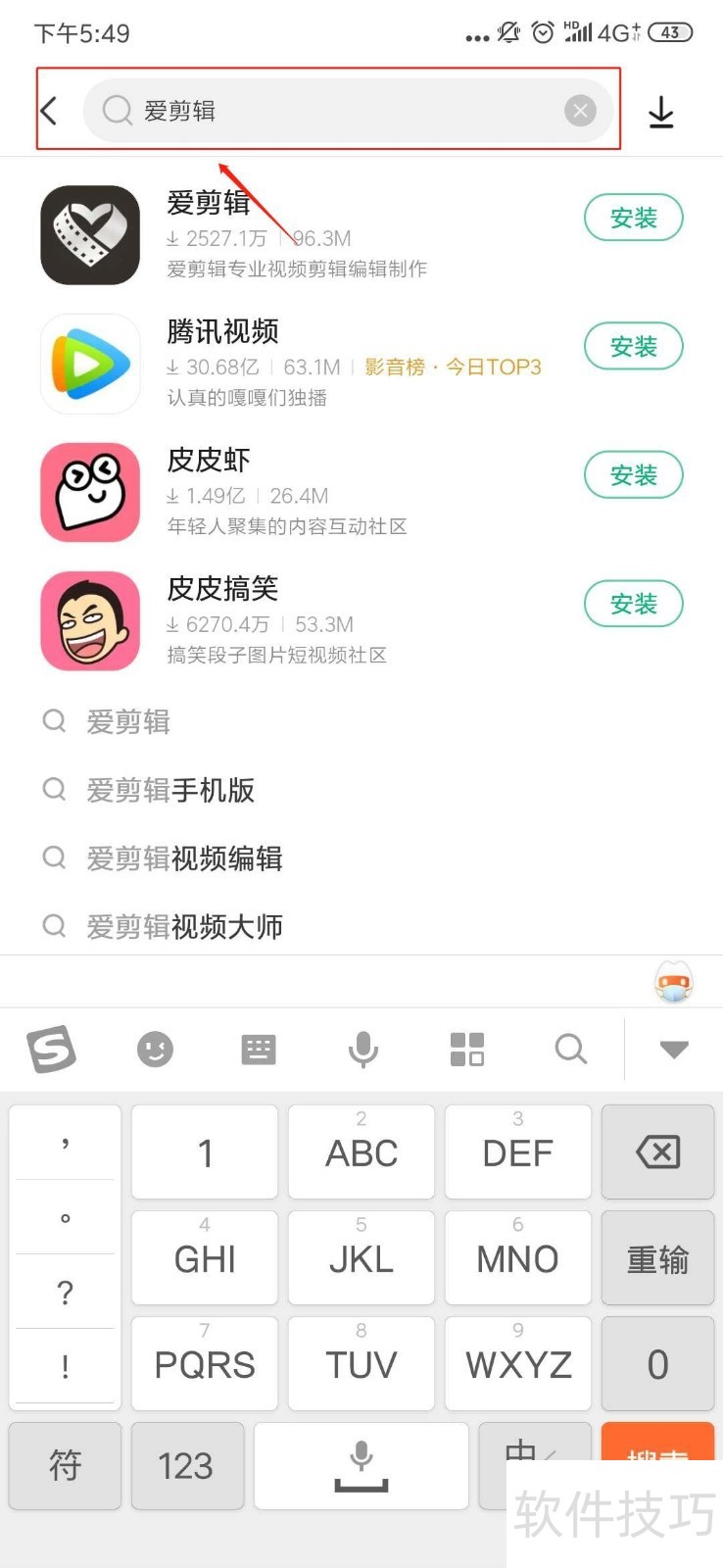
Task: Switch keyboard layout via the keyboard icon
Action: 258,1049
